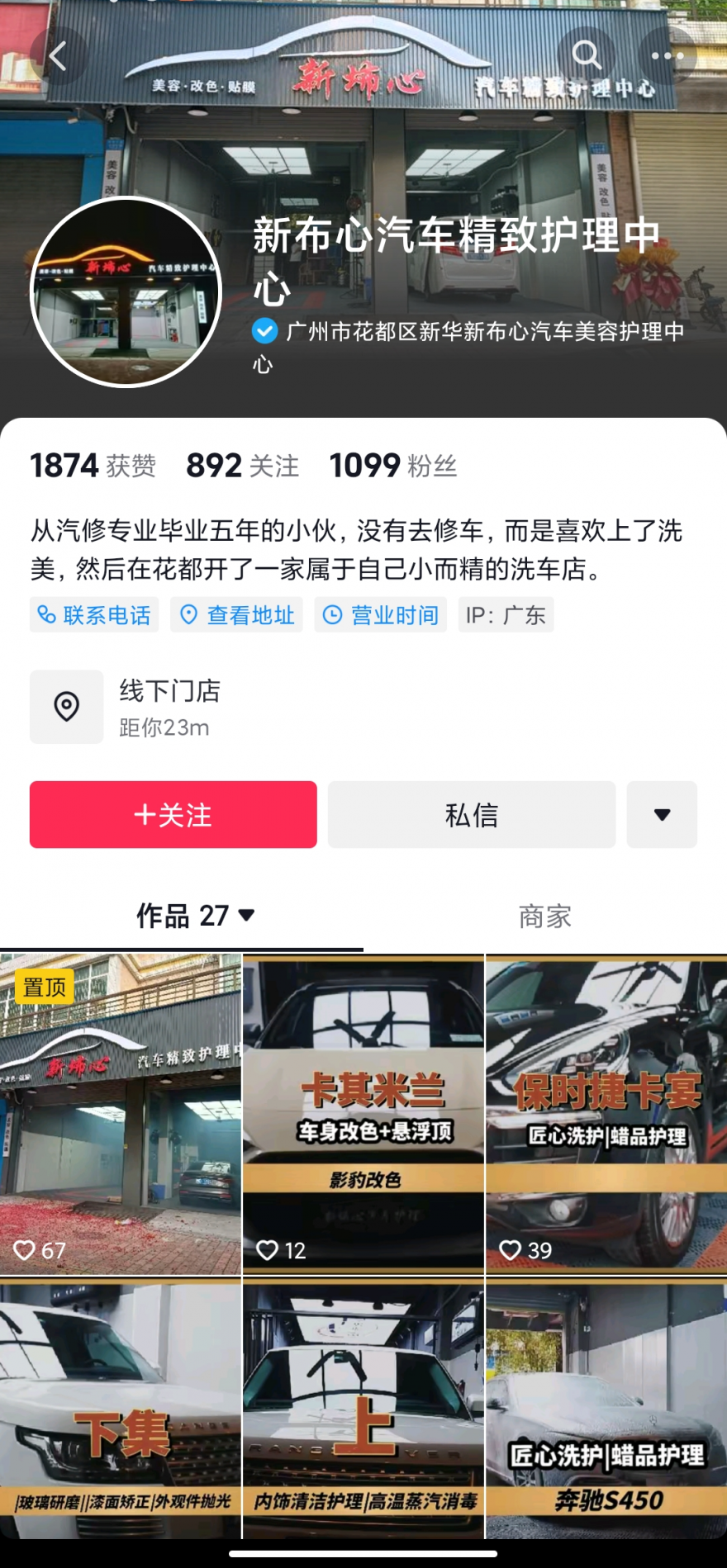Open the three-dot overflow menu
Viewport: 727px width, 1568px height.
(x=668, y=56)
